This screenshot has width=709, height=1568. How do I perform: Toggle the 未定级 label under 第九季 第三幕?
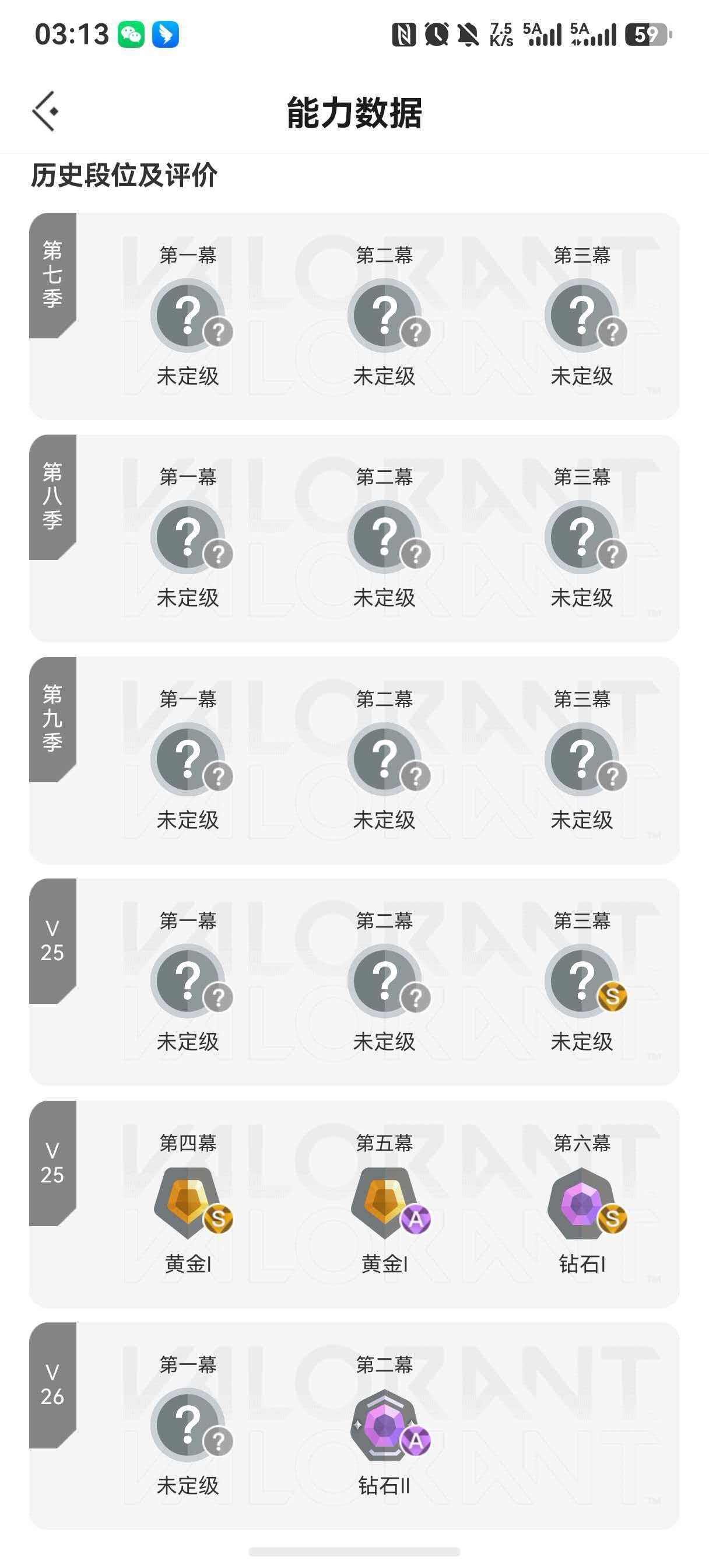[x=582, y=821]
